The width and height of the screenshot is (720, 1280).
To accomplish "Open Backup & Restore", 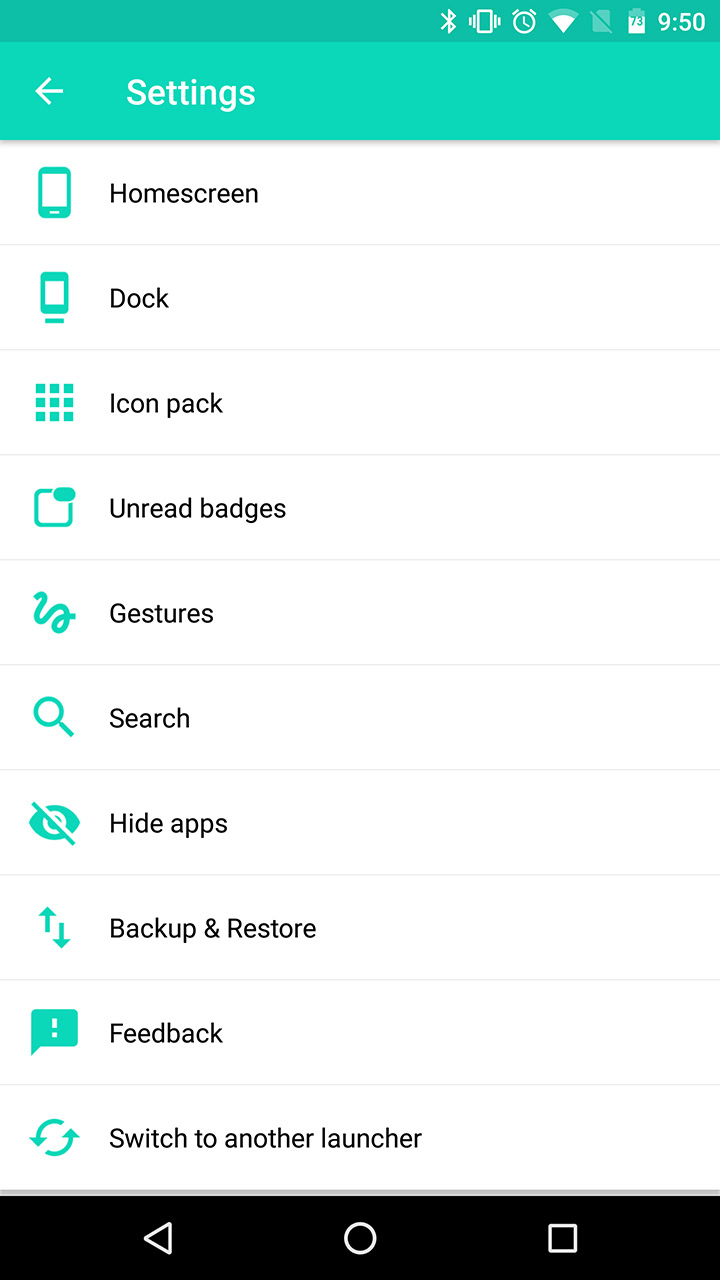I will point(212,928).
